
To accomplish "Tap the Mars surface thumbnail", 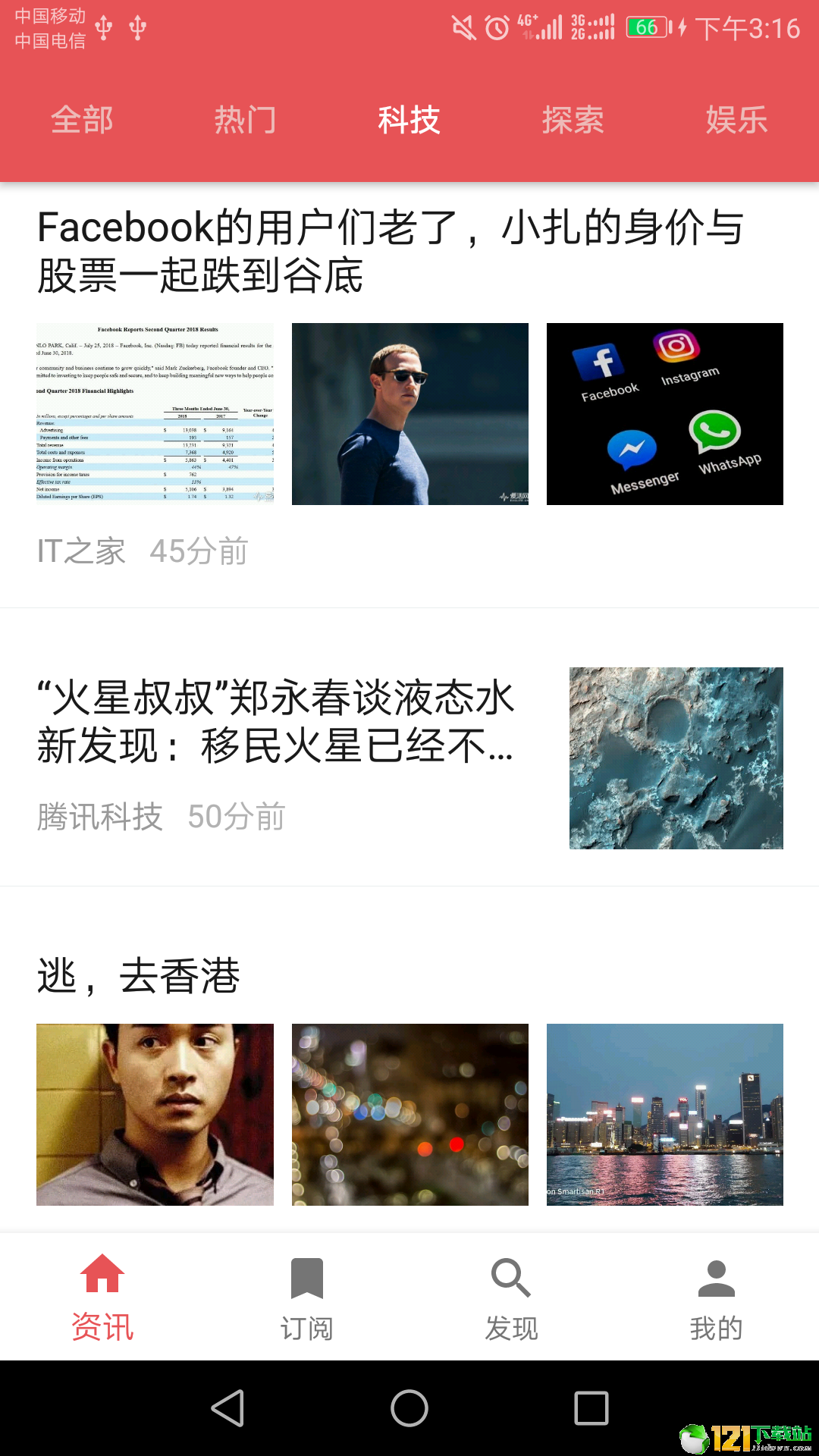I will 676,758.
